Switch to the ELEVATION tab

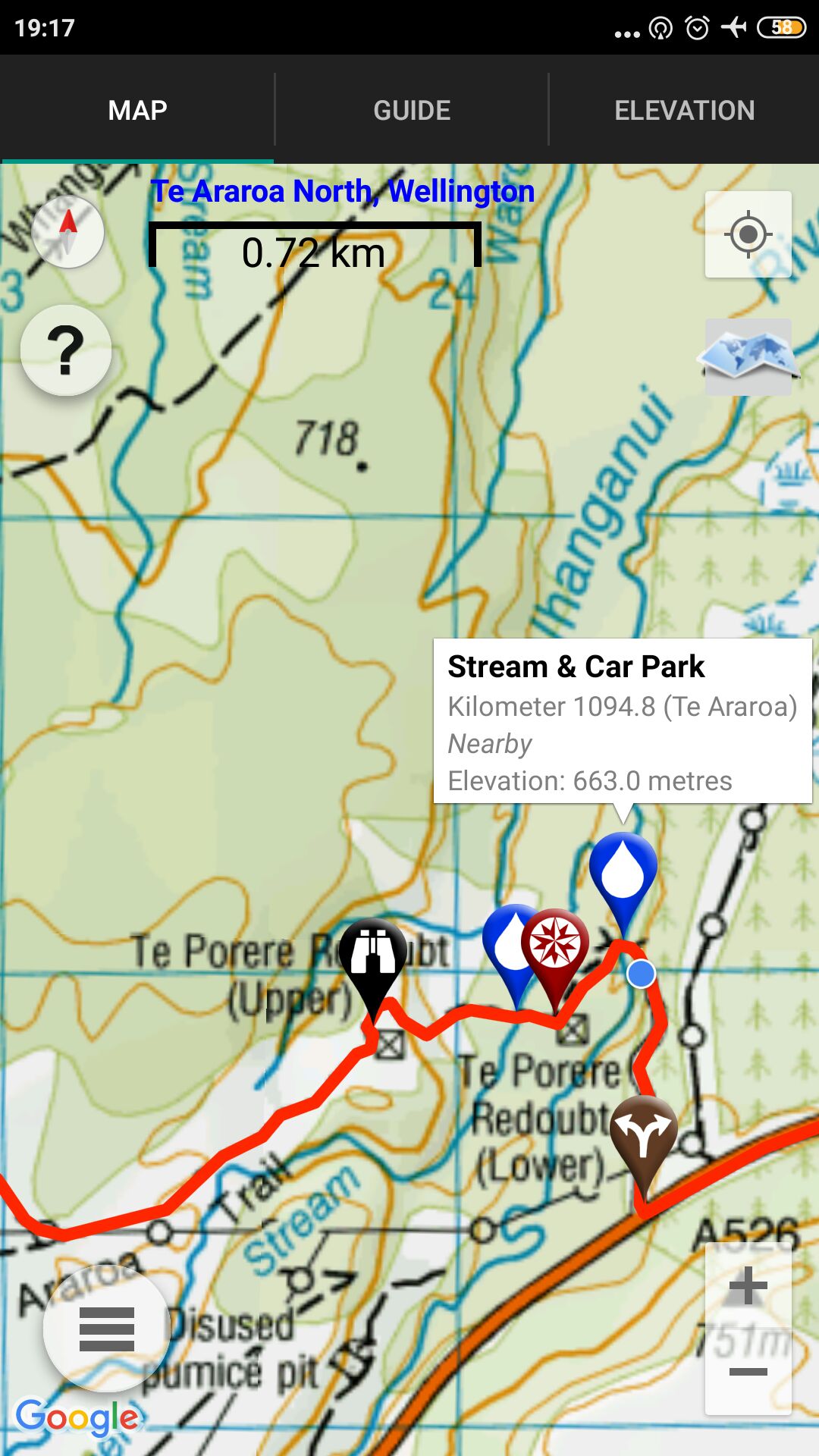(x=684, y=110)
